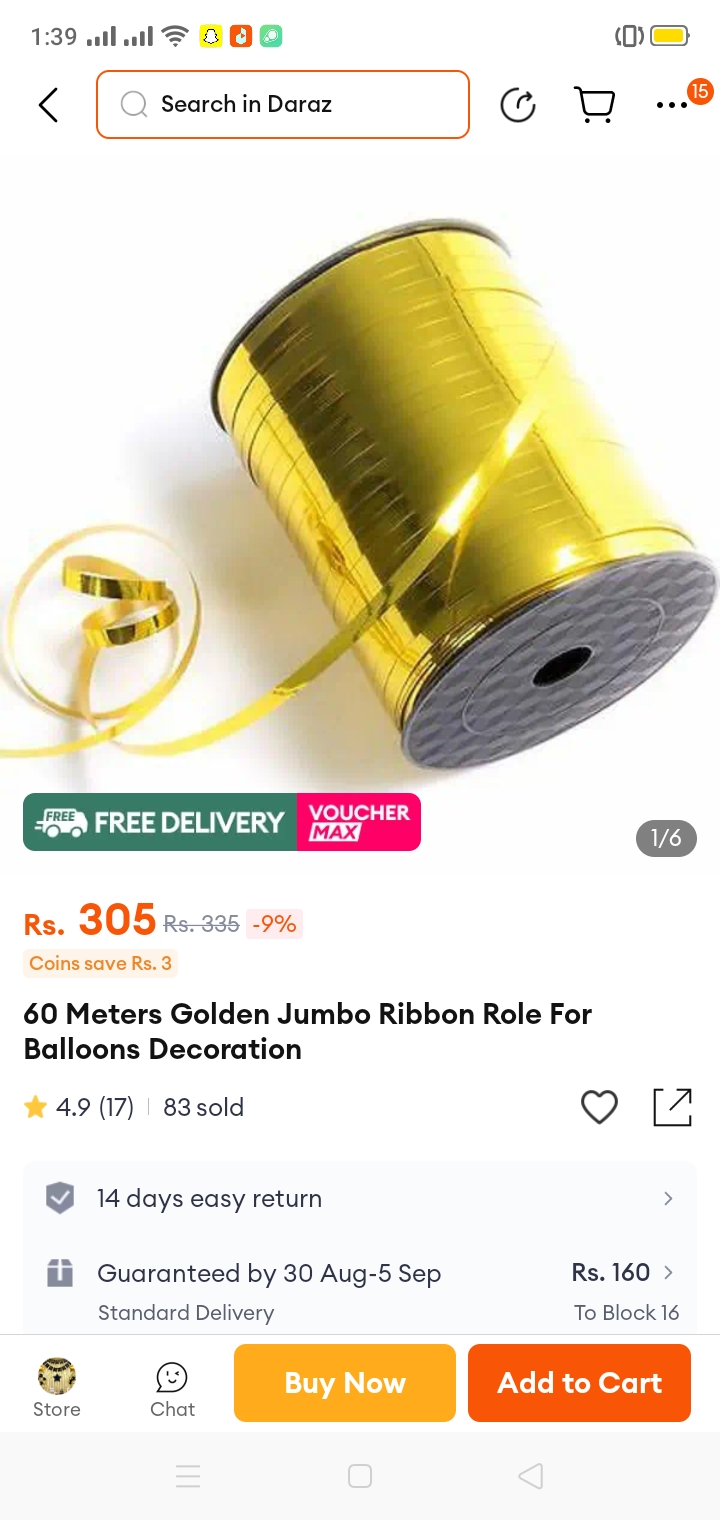Tap the circular arrow icon beside the search box
Image resolution: width=720 pixels, height=1520 pixels.
(518, 105)
